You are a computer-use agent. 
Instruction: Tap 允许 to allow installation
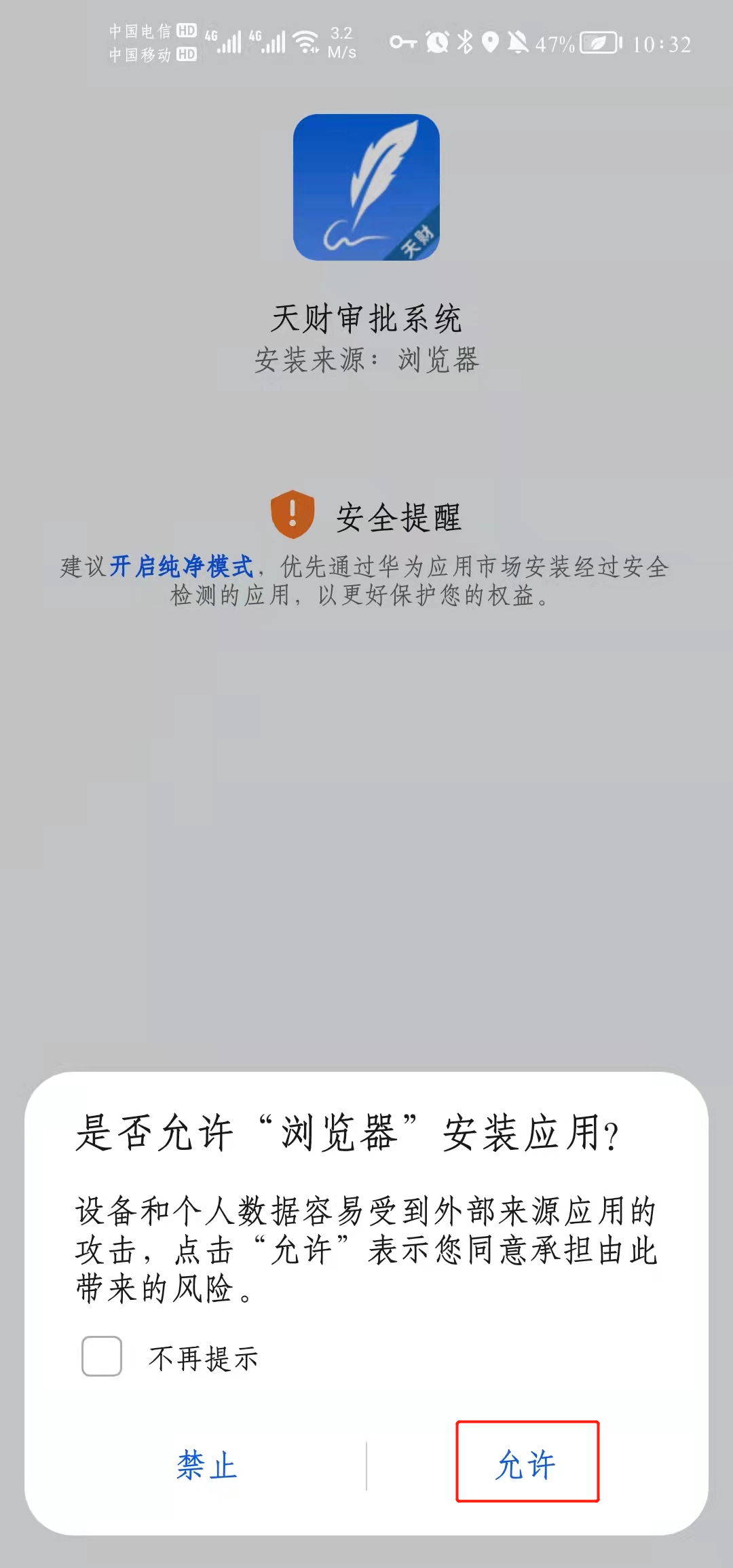click(x=527, y=1464)
